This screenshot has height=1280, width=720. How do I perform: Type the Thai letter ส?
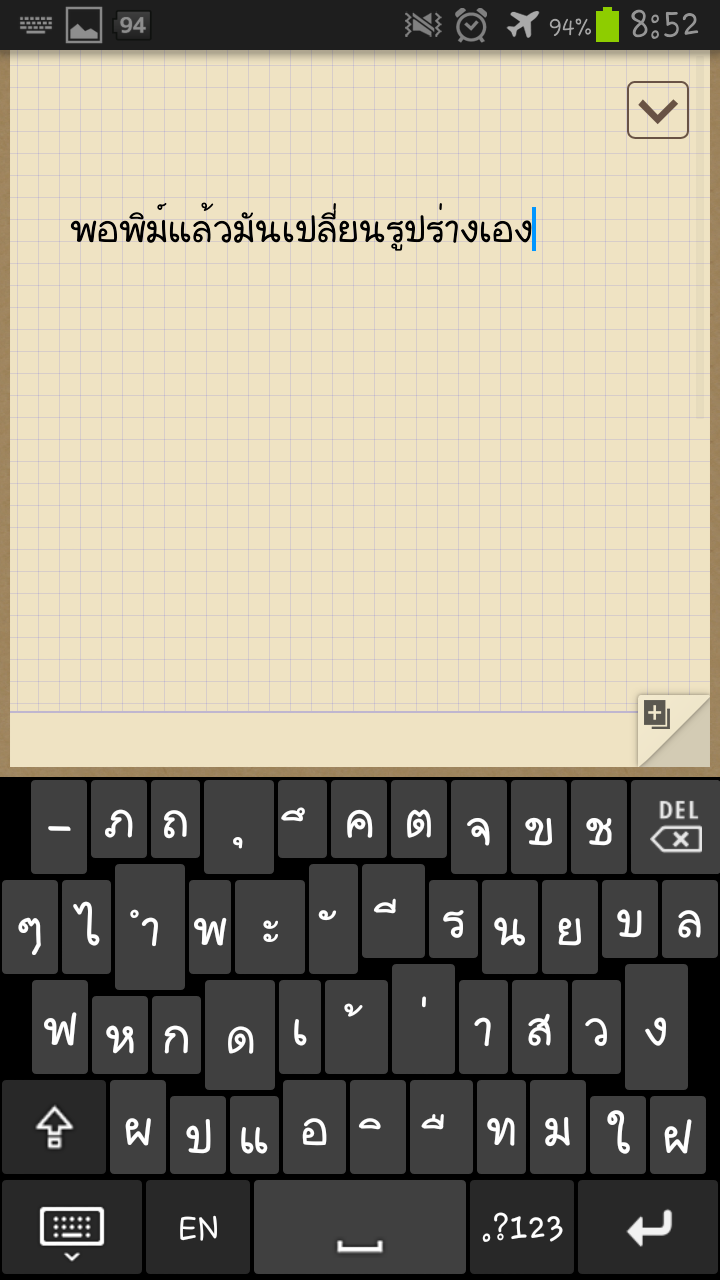[539, 1028]
